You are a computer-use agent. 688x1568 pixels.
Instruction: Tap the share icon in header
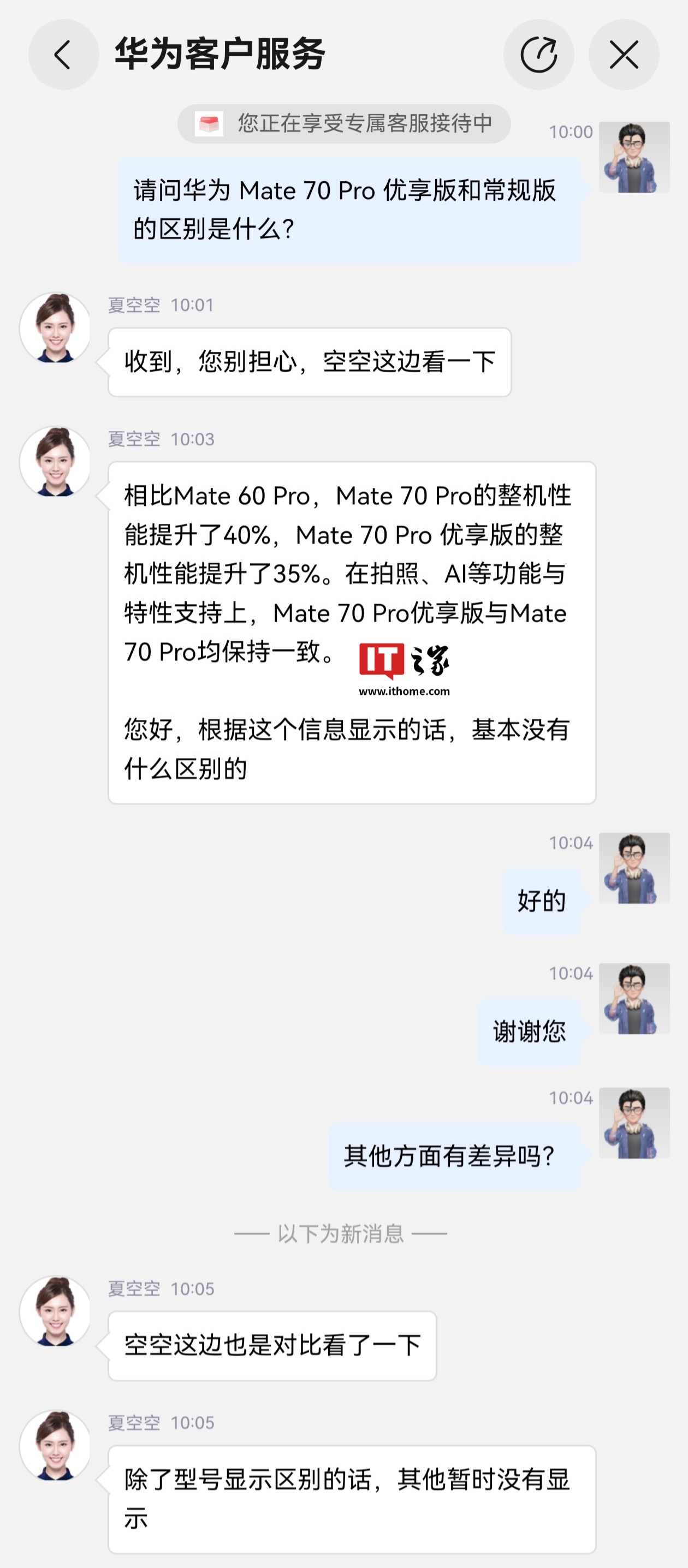pos(538,55)
